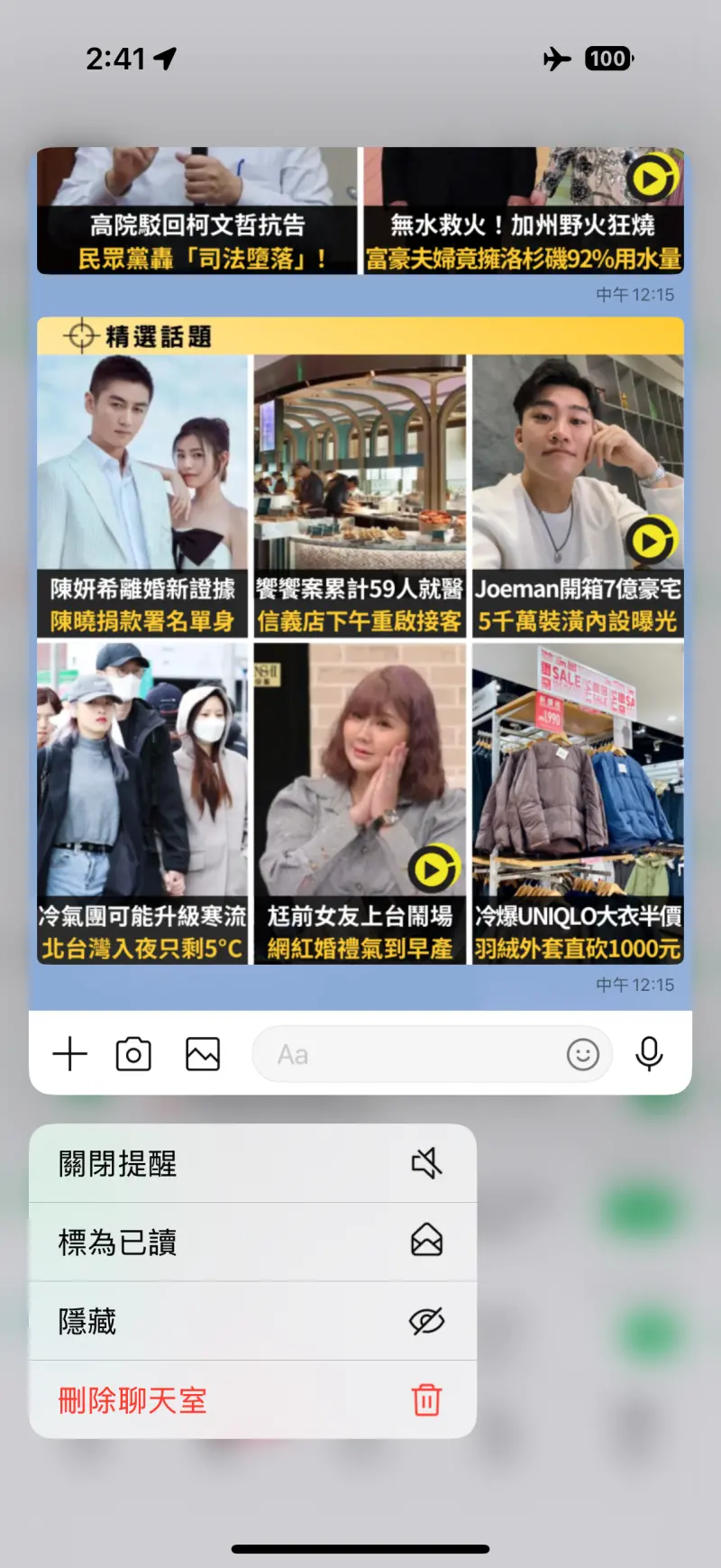Image resolution: width=721 pixels, height=1568 pixels.
Task: Play the 無水救火！加州野火狂燒 video tile
Action: pyautogui.click(x=524, y=210)
